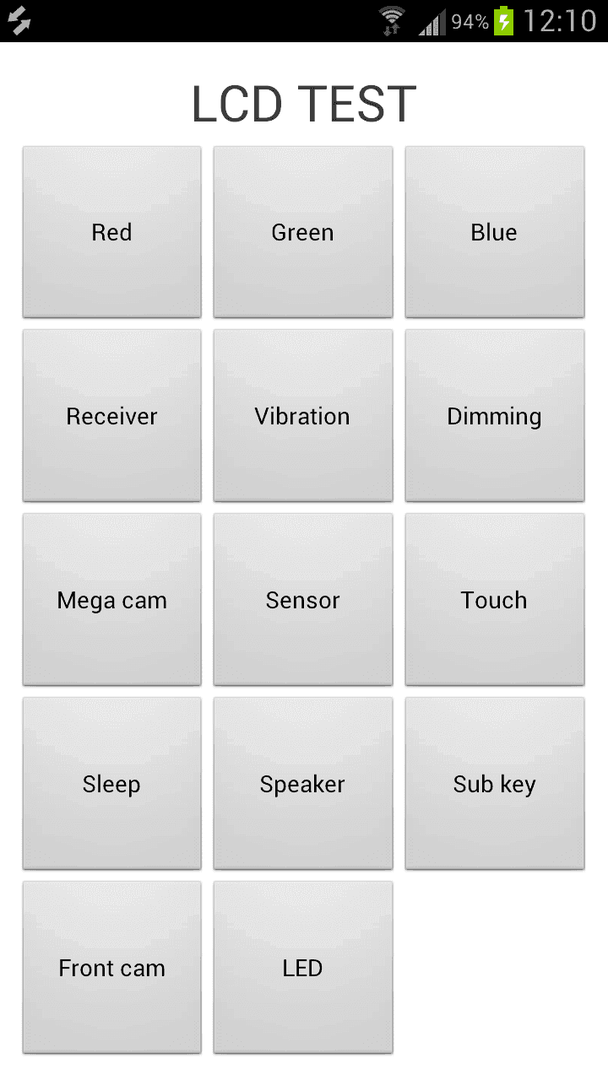Screen dimensions: 608x1080
Task: Tap the Red test button
Action: coord(112,232)
